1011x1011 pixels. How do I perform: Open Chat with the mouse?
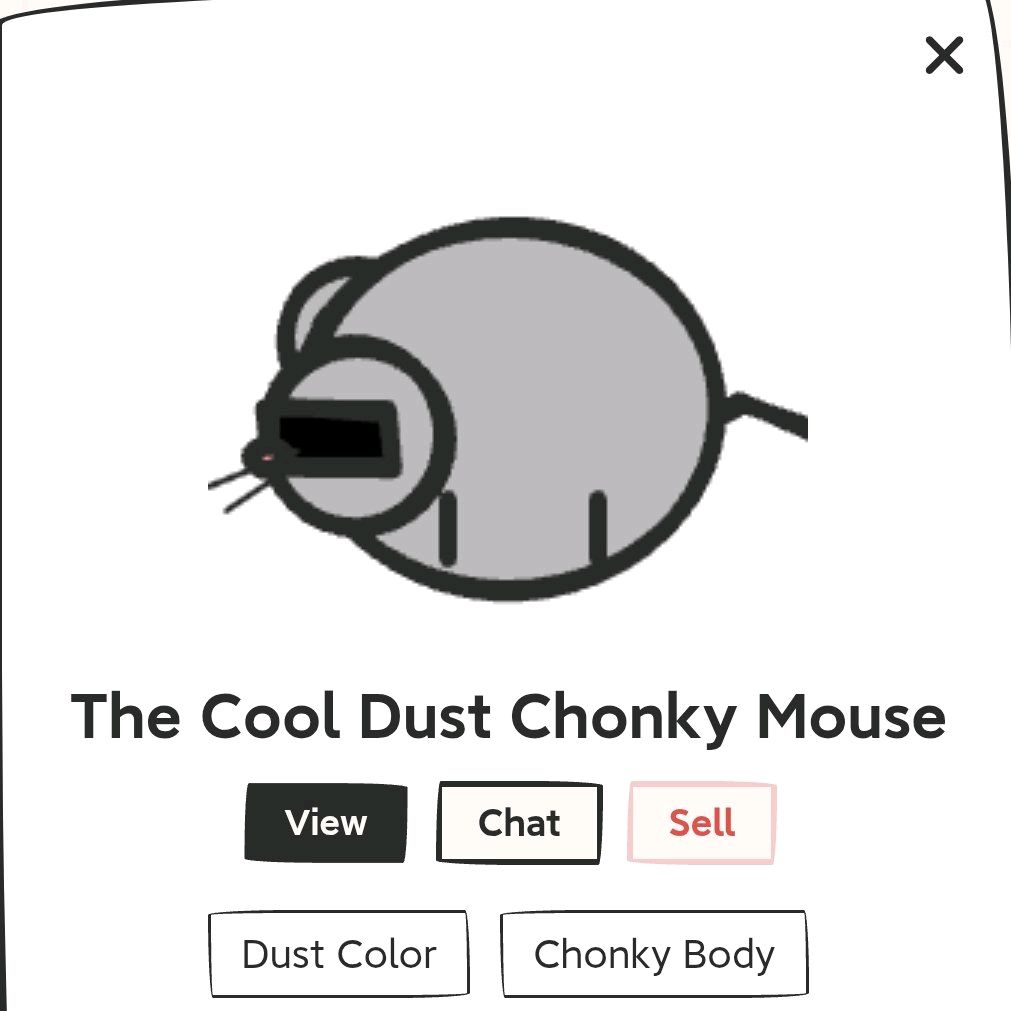(519, 823)
